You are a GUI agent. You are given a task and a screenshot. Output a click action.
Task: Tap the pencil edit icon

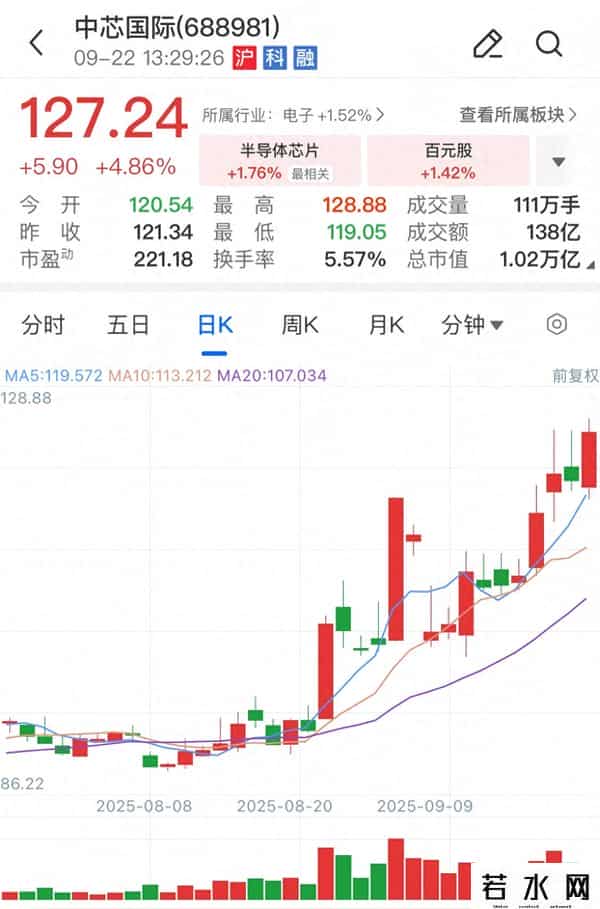point(487,43)
